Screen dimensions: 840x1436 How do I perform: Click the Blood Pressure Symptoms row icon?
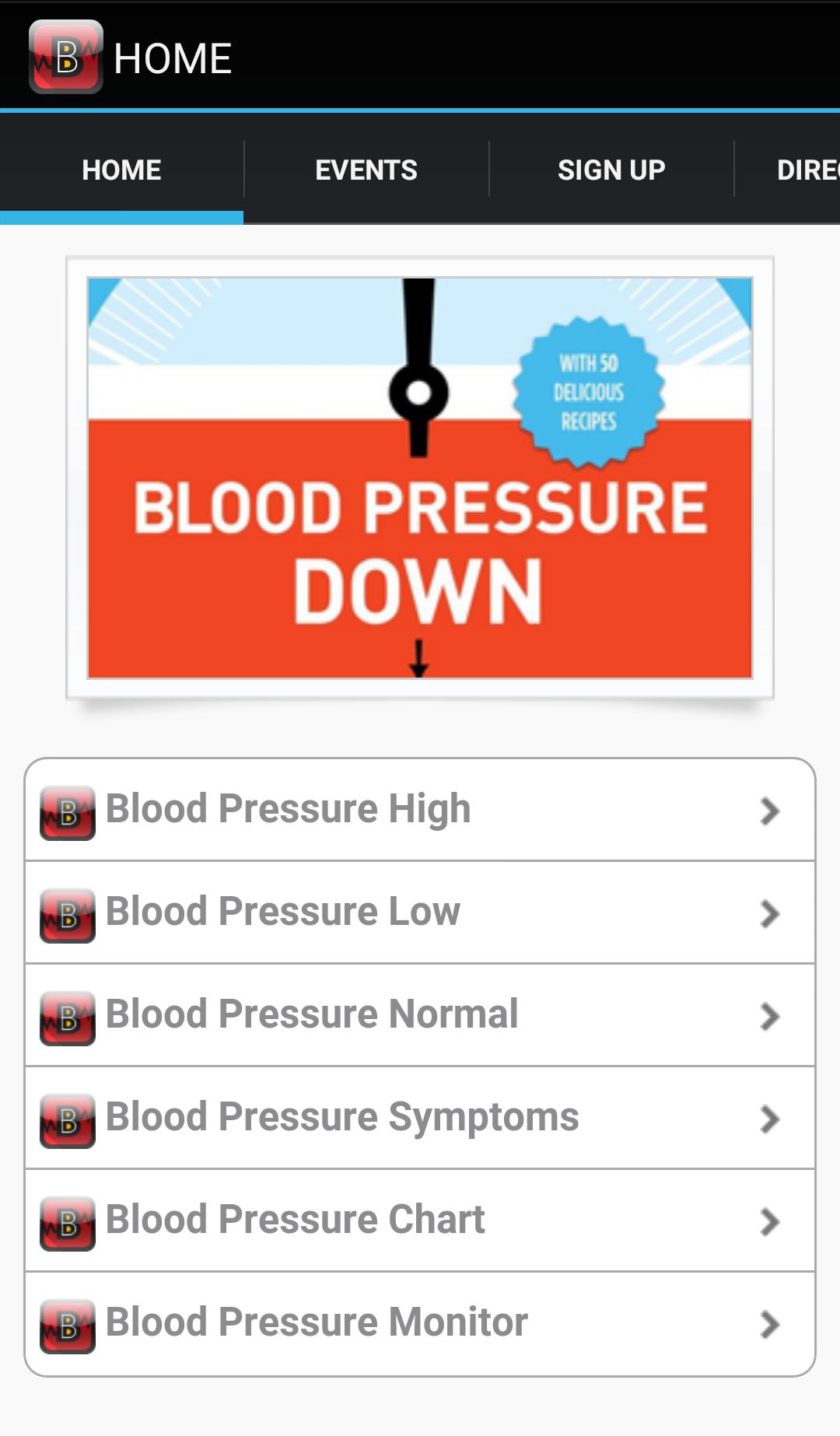point(67,1118)
